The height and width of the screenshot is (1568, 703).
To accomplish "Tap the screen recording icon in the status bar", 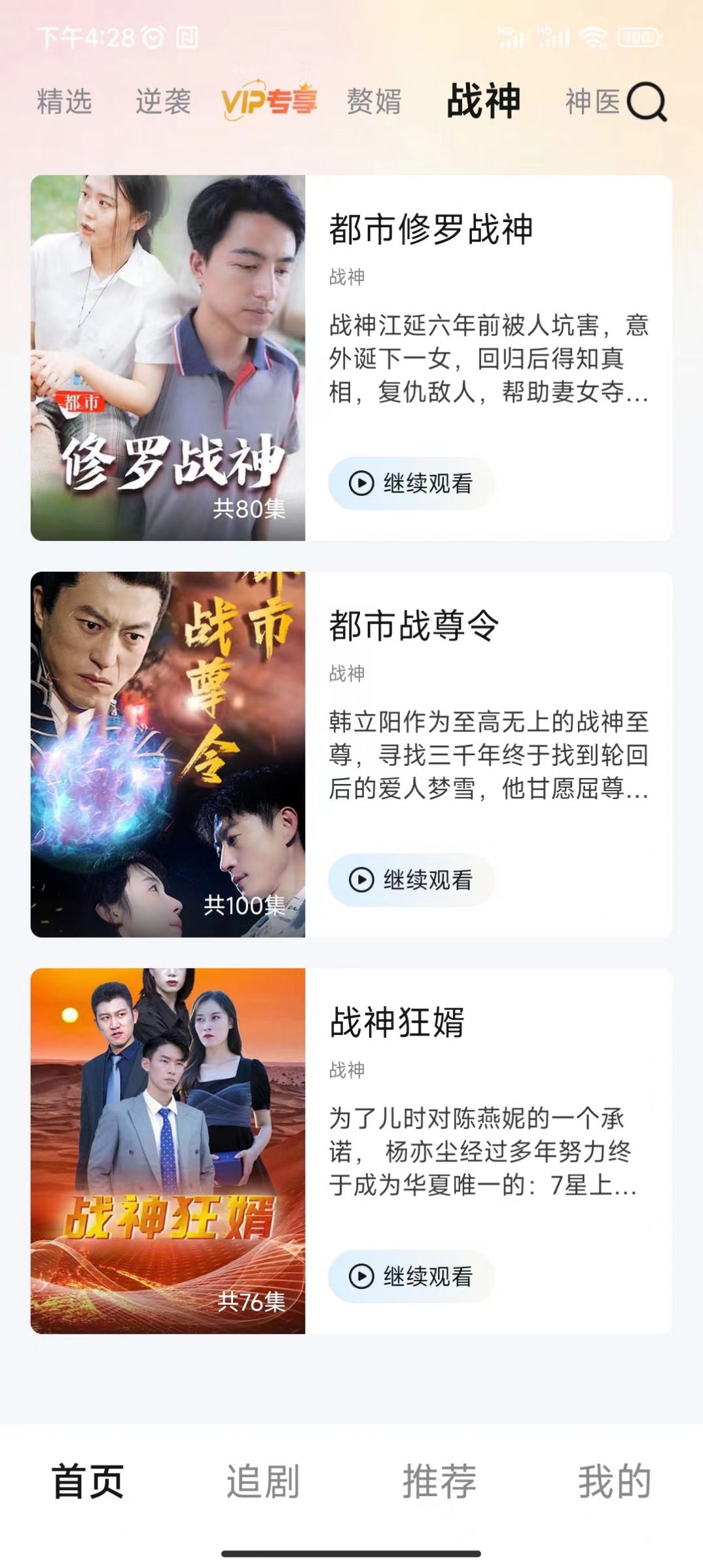I will pos(185,38).
